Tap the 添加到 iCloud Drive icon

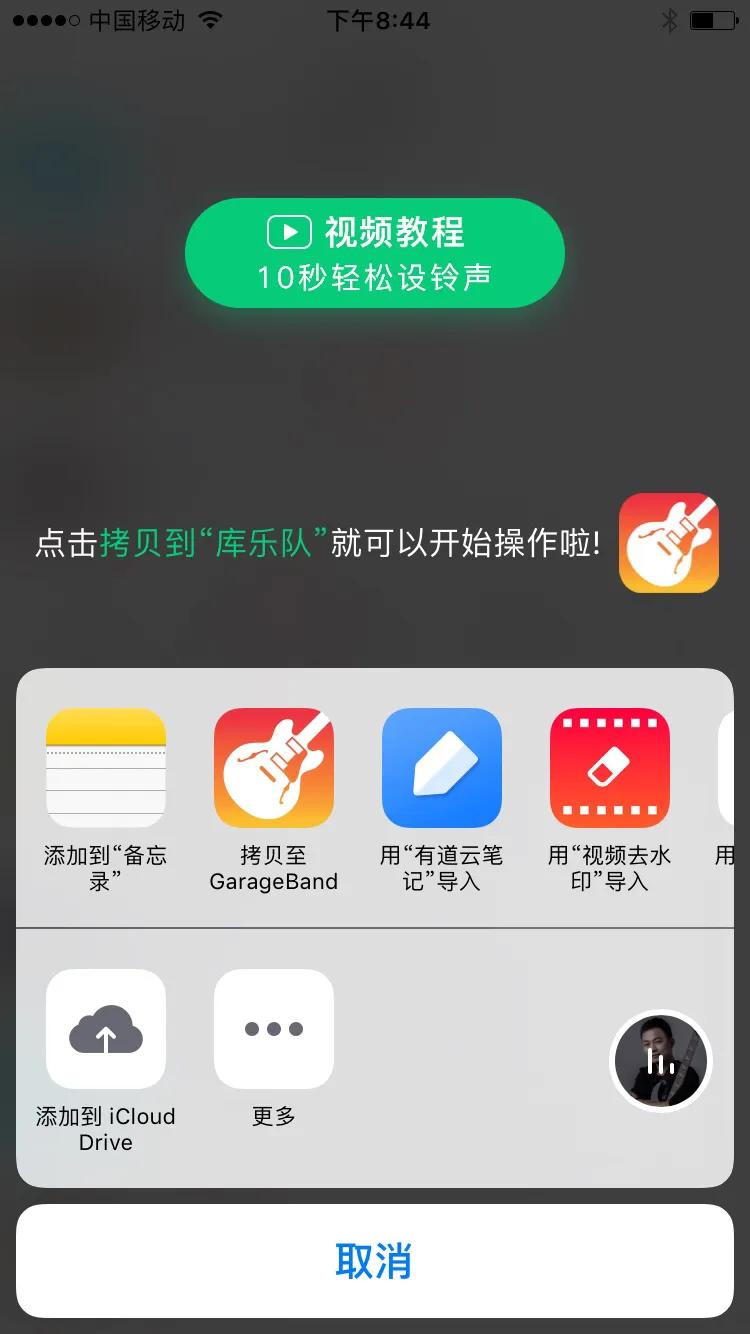point(106,1029)
